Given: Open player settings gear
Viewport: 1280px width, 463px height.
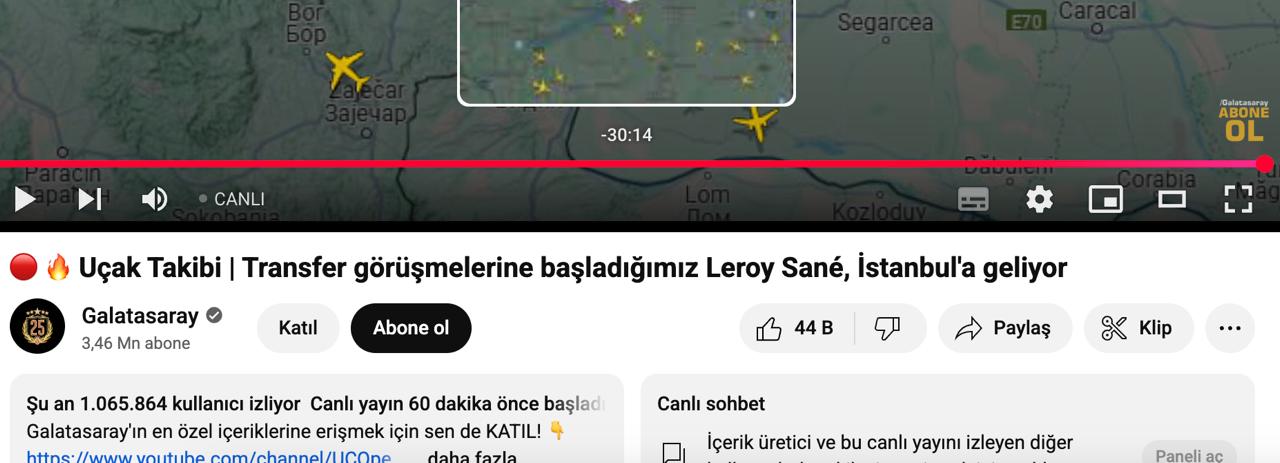Looking at the screenshot, I should [1039, 199].
